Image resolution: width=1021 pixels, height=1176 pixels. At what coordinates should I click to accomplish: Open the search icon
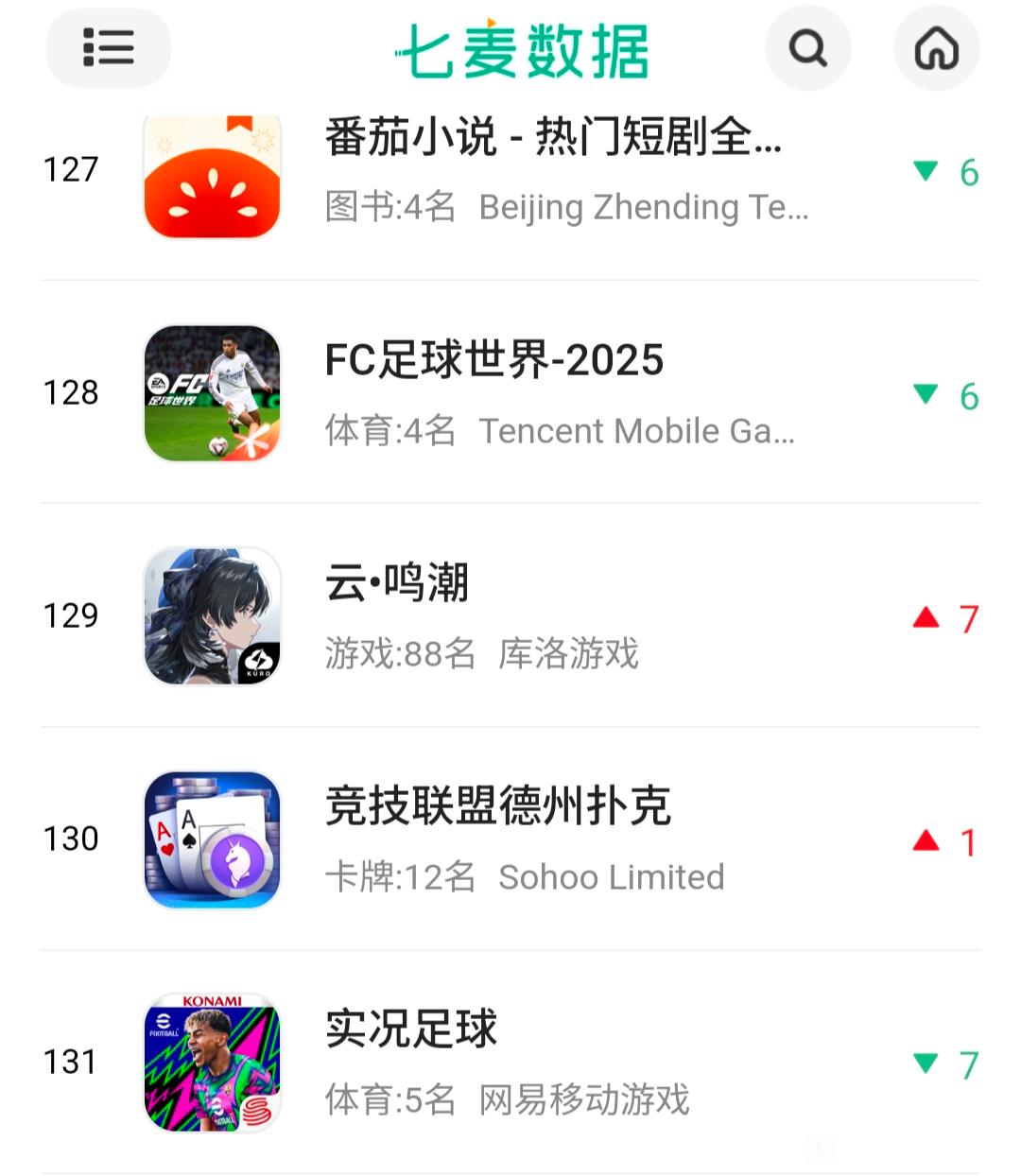(807, 48)
